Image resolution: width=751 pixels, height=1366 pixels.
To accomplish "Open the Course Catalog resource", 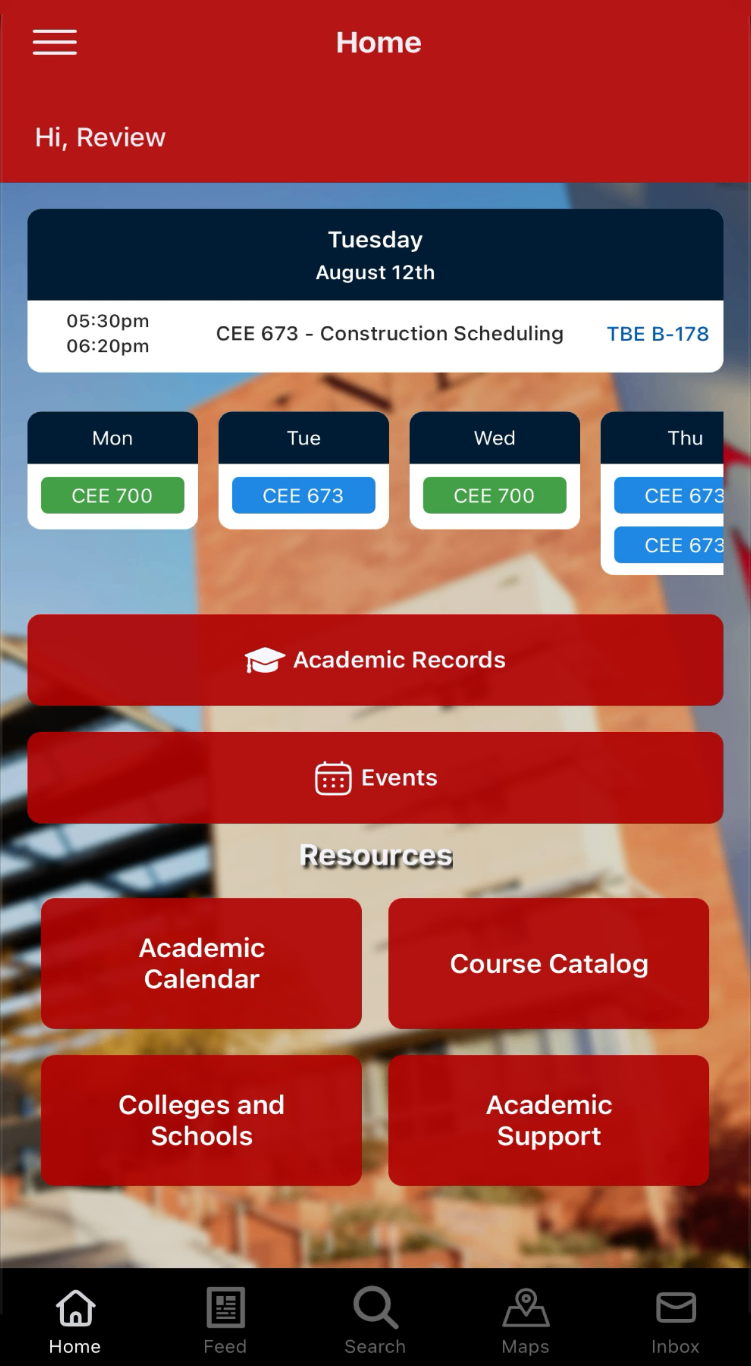I will (548, 963).
